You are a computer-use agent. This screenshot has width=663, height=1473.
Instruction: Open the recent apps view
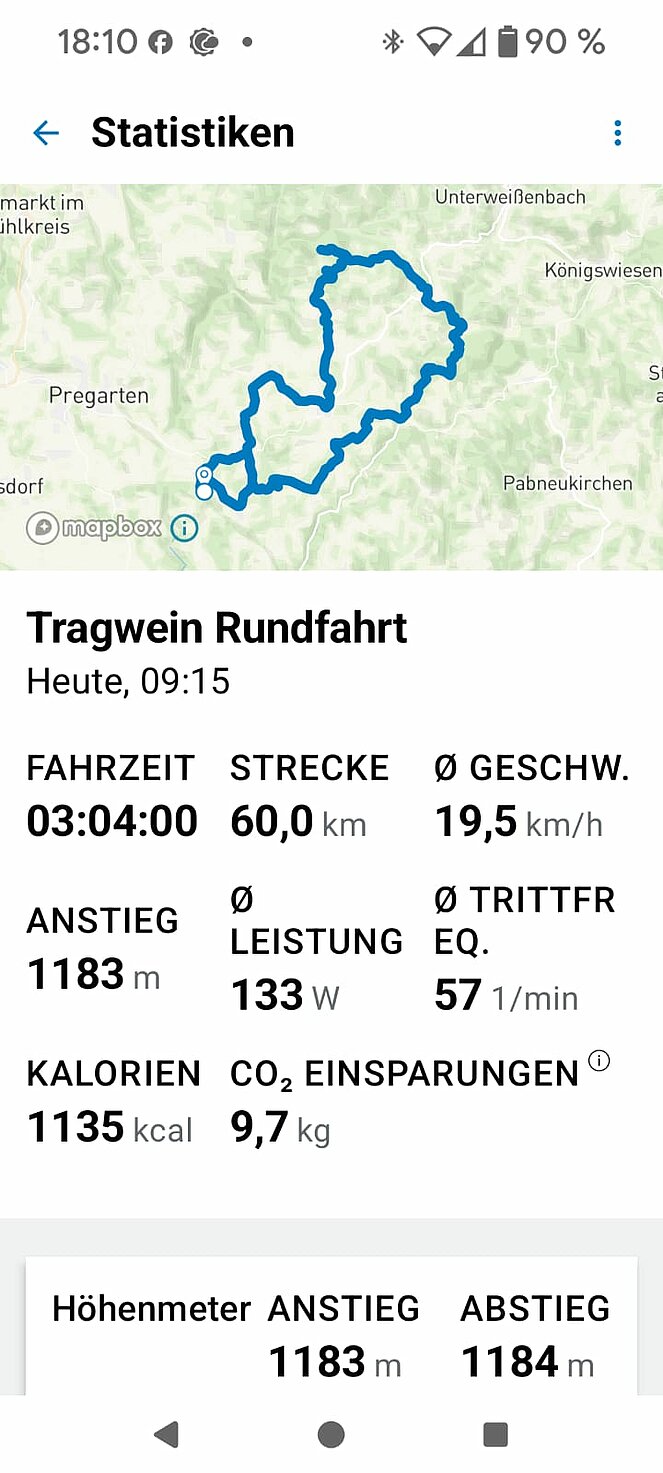pos(495,1435)
